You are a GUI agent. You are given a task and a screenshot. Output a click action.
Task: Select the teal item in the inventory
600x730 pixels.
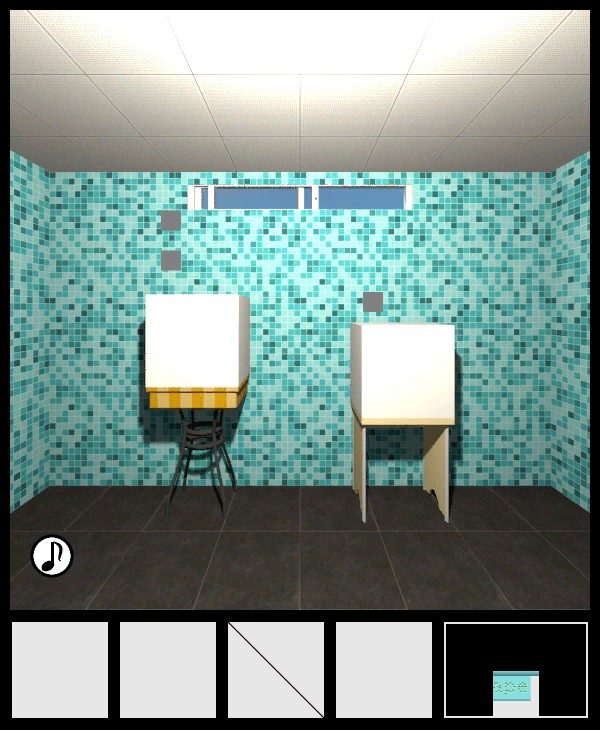[515, 687]
